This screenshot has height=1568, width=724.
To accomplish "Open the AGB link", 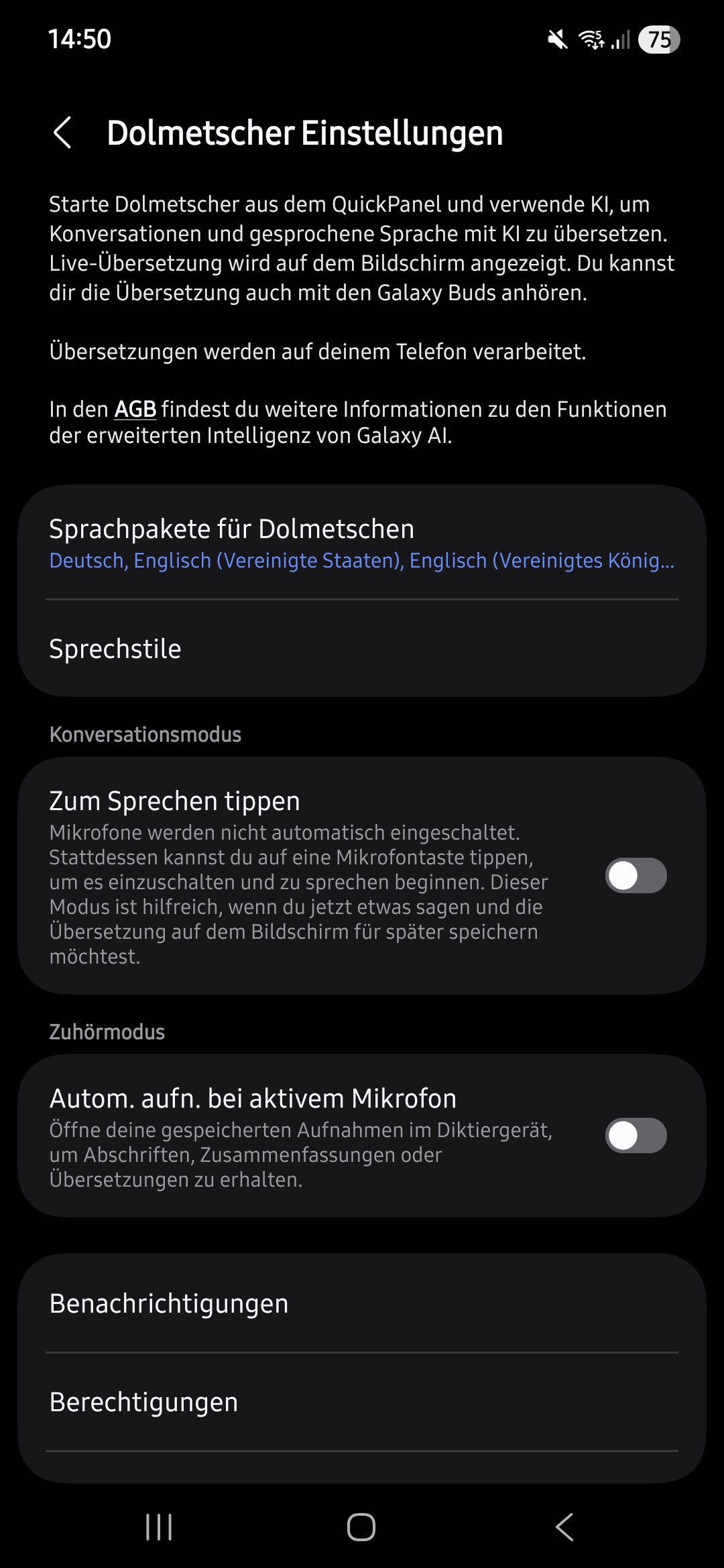I will click(135, 409).
